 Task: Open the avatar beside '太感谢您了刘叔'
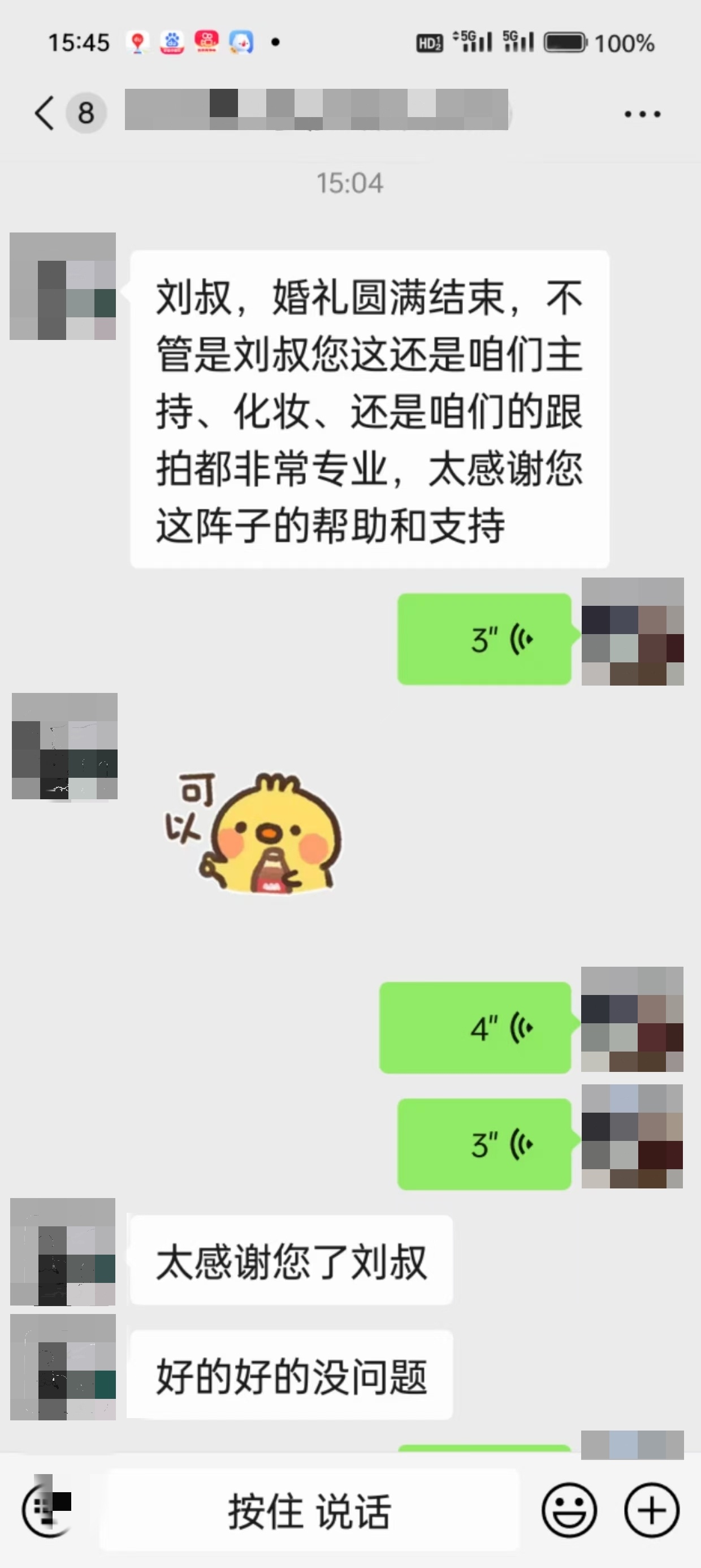click(63, 1252)
